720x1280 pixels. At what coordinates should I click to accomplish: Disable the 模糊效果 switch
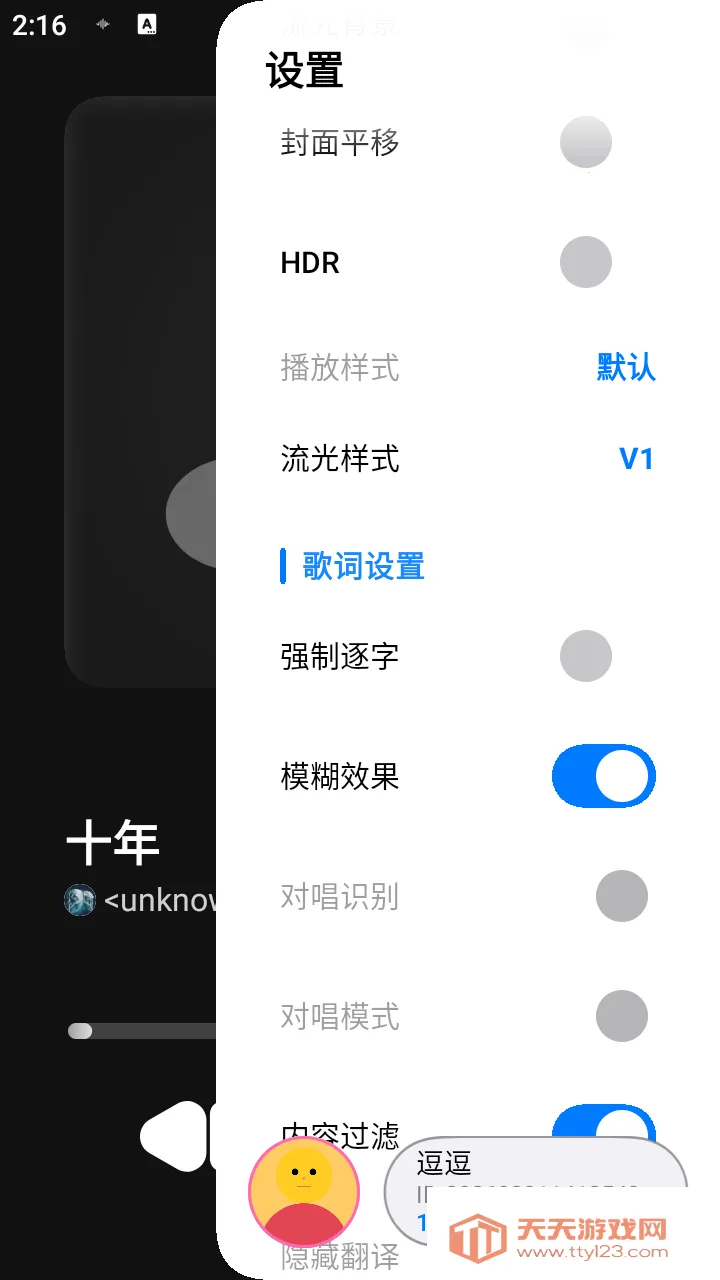604,776
